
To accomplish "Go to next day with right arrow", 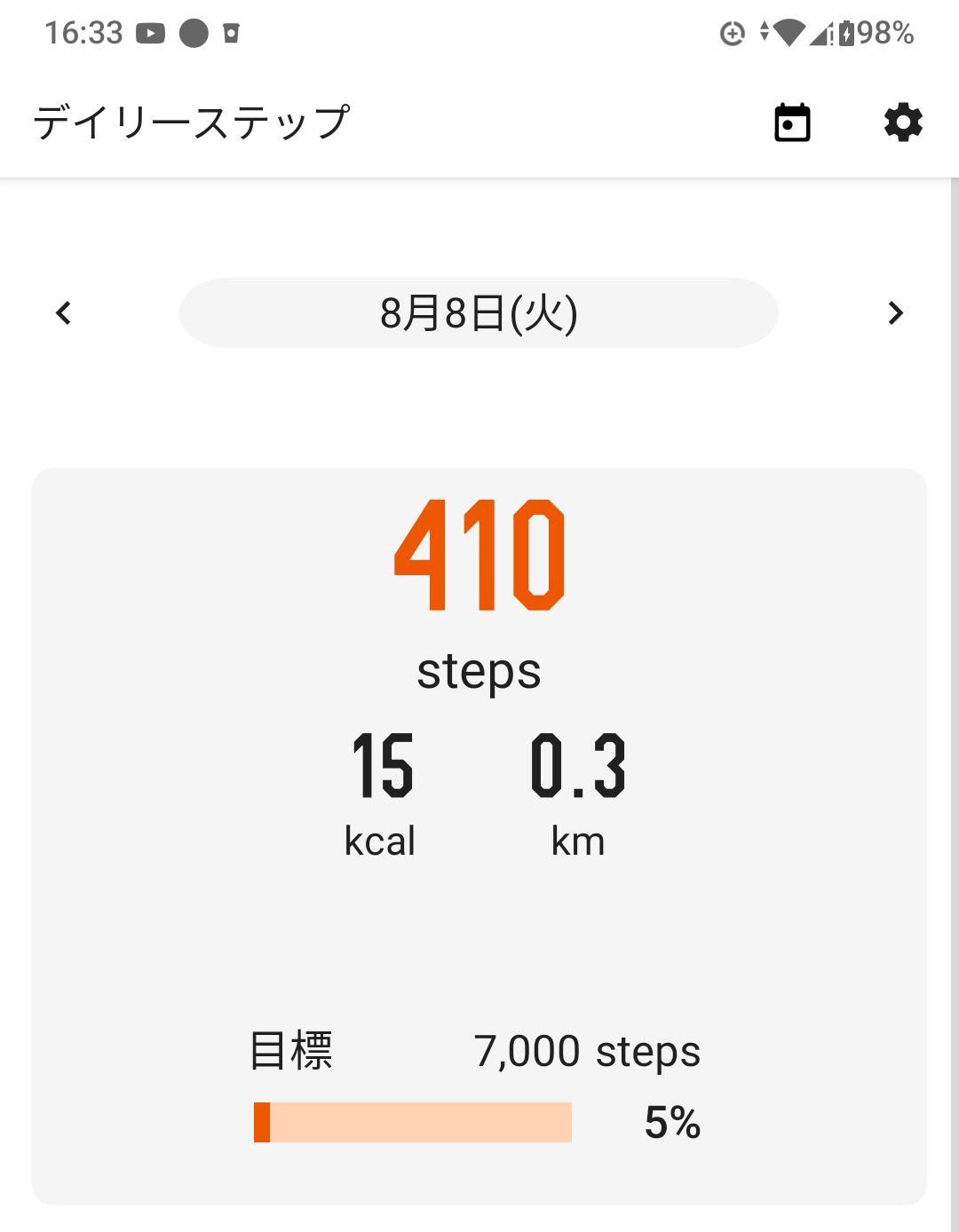I will click(895, 312).
